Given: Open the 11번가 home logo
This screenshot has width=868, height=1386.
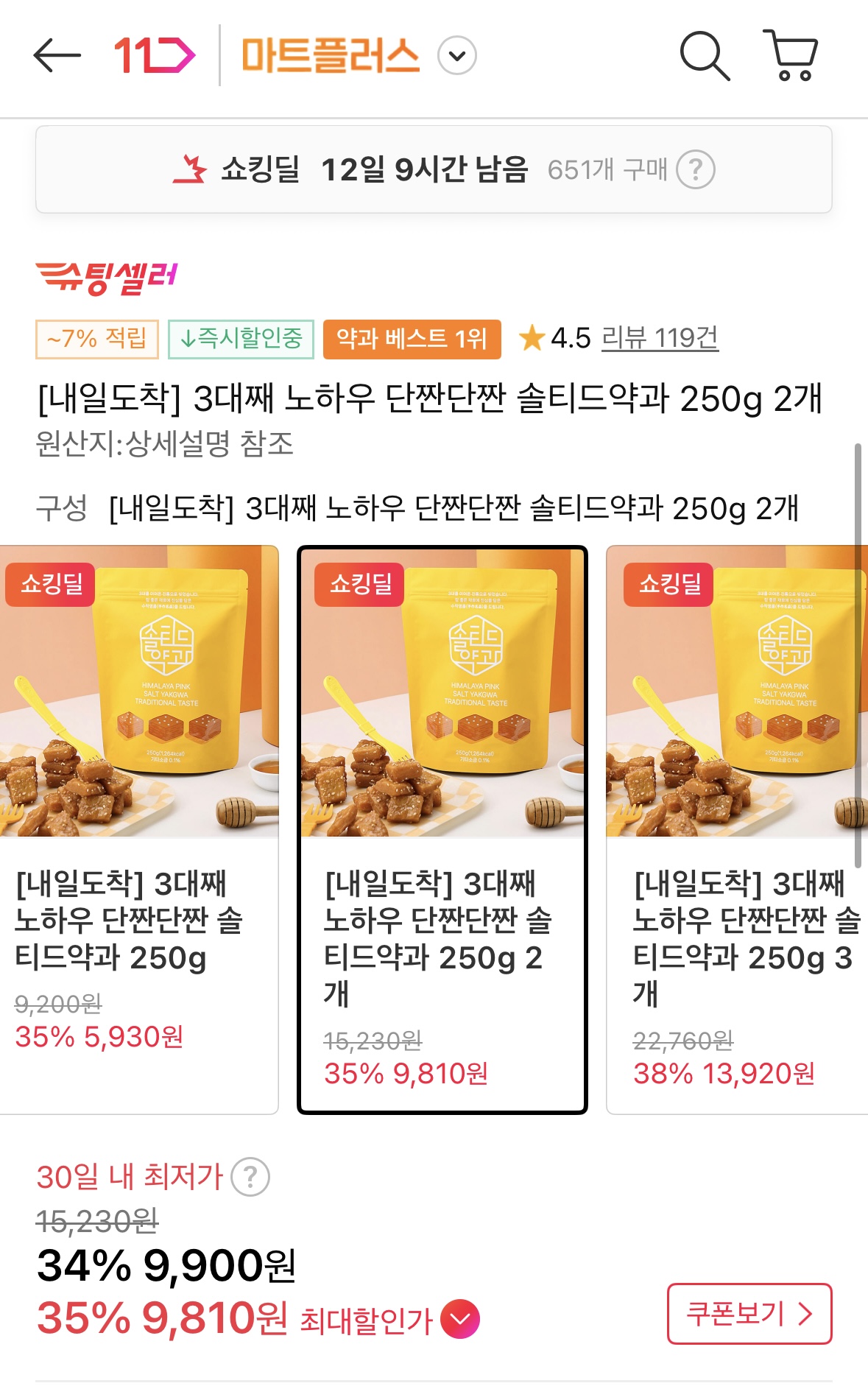Looking at the screenshot, I should (154, 56).
